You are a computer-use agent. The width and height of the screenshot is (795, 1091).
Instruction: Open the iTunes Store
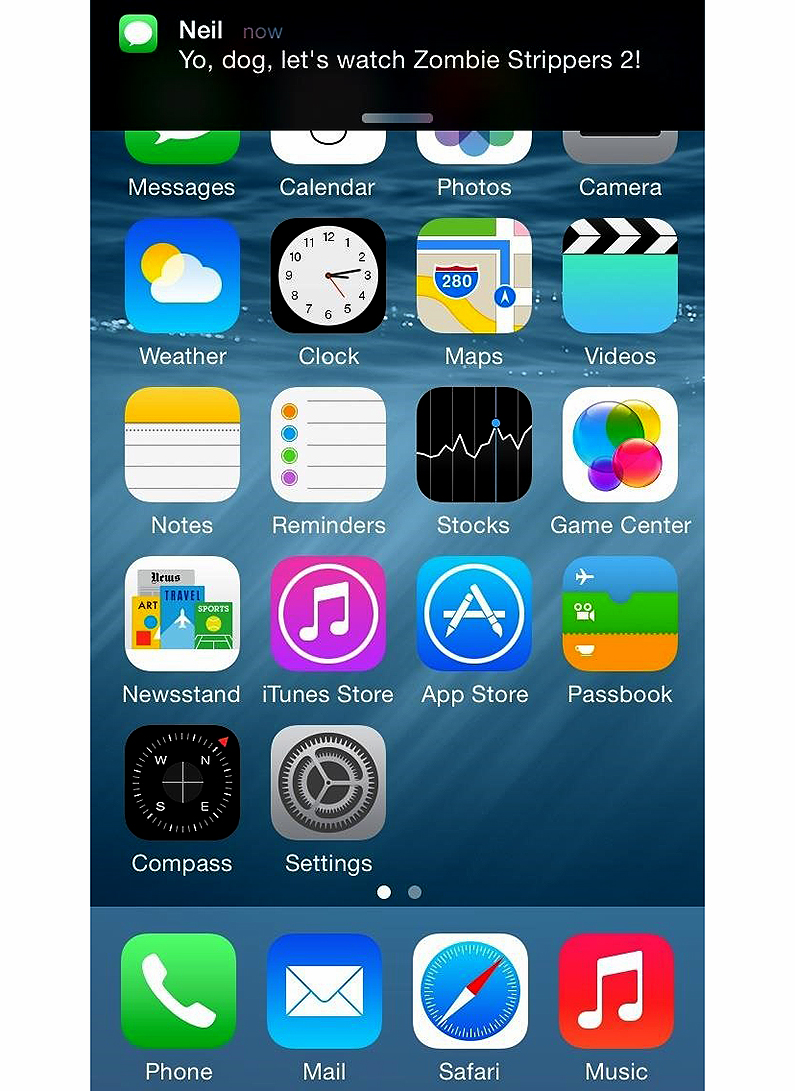[328, 614]
